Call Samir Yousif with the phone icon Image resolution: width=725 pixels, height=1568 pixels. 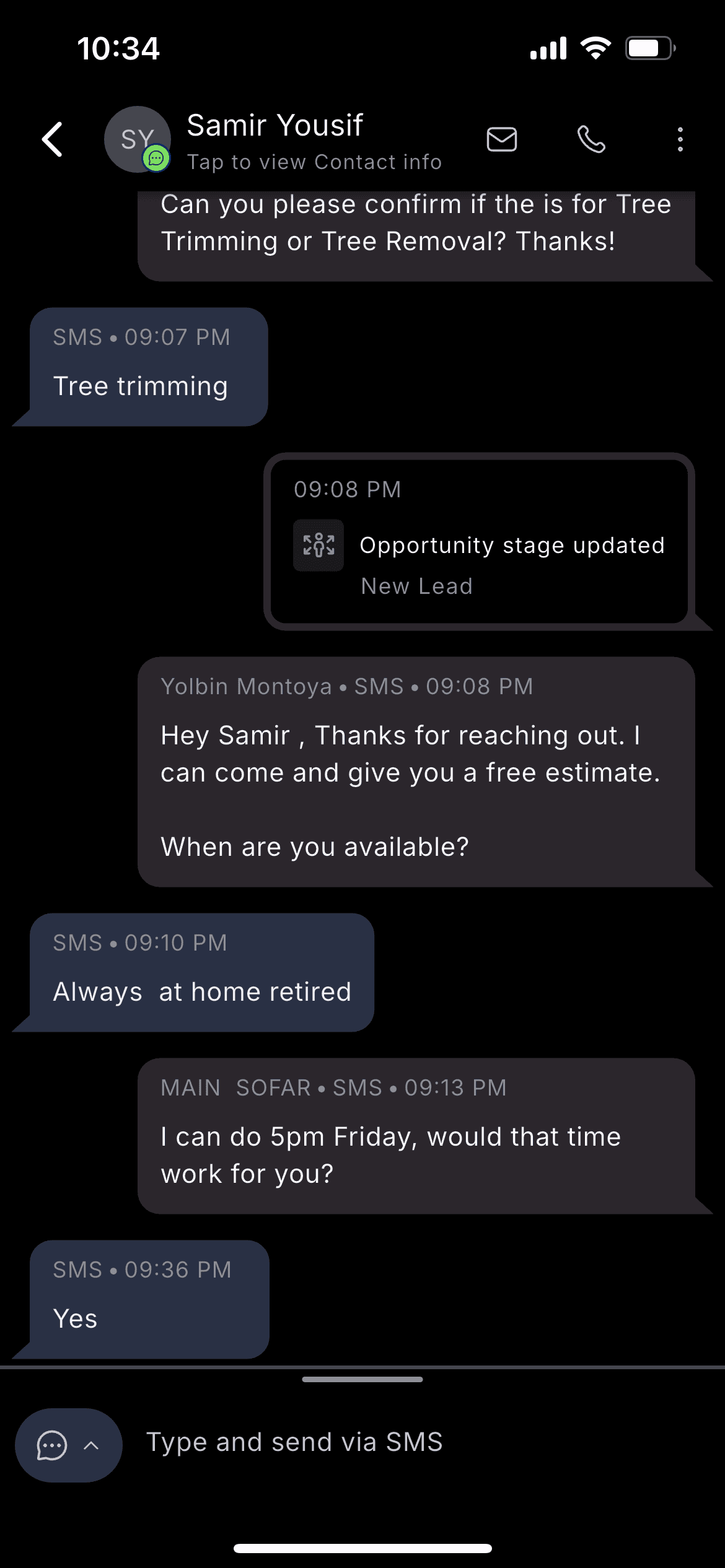(591, 139)
